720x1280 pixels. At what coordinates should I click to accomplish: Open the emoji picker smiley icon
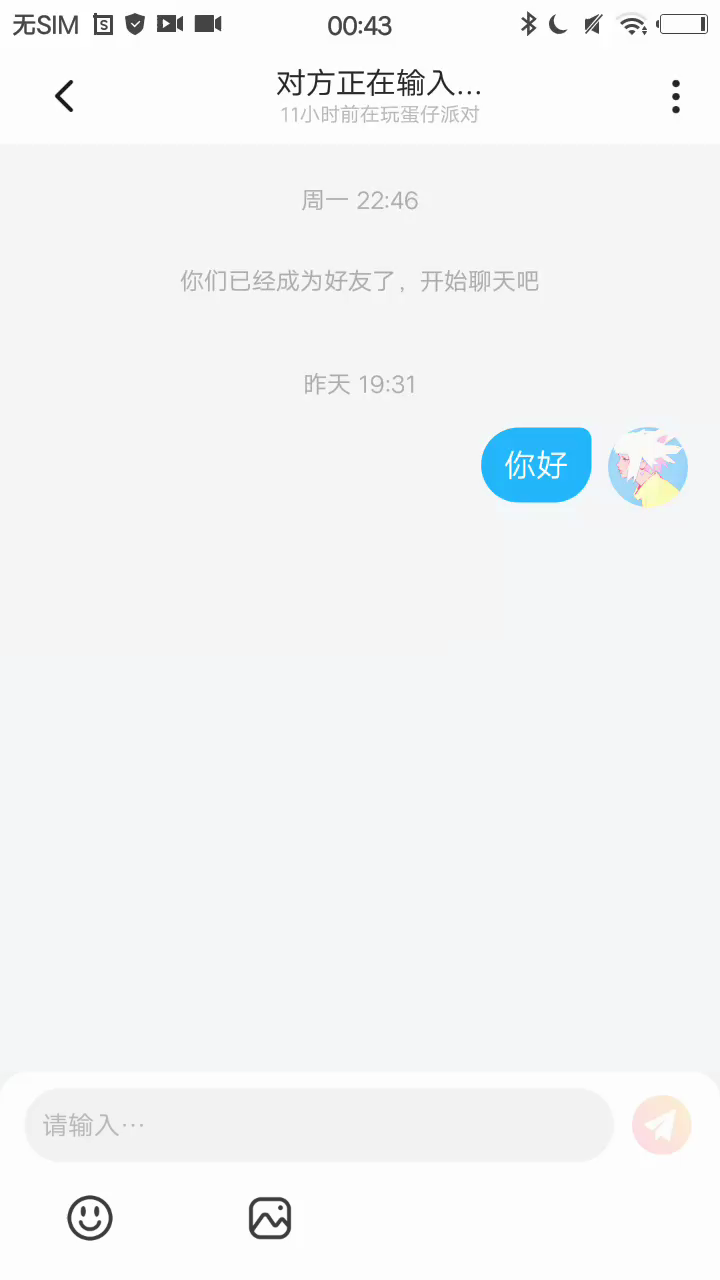(x=90, y=1218)
